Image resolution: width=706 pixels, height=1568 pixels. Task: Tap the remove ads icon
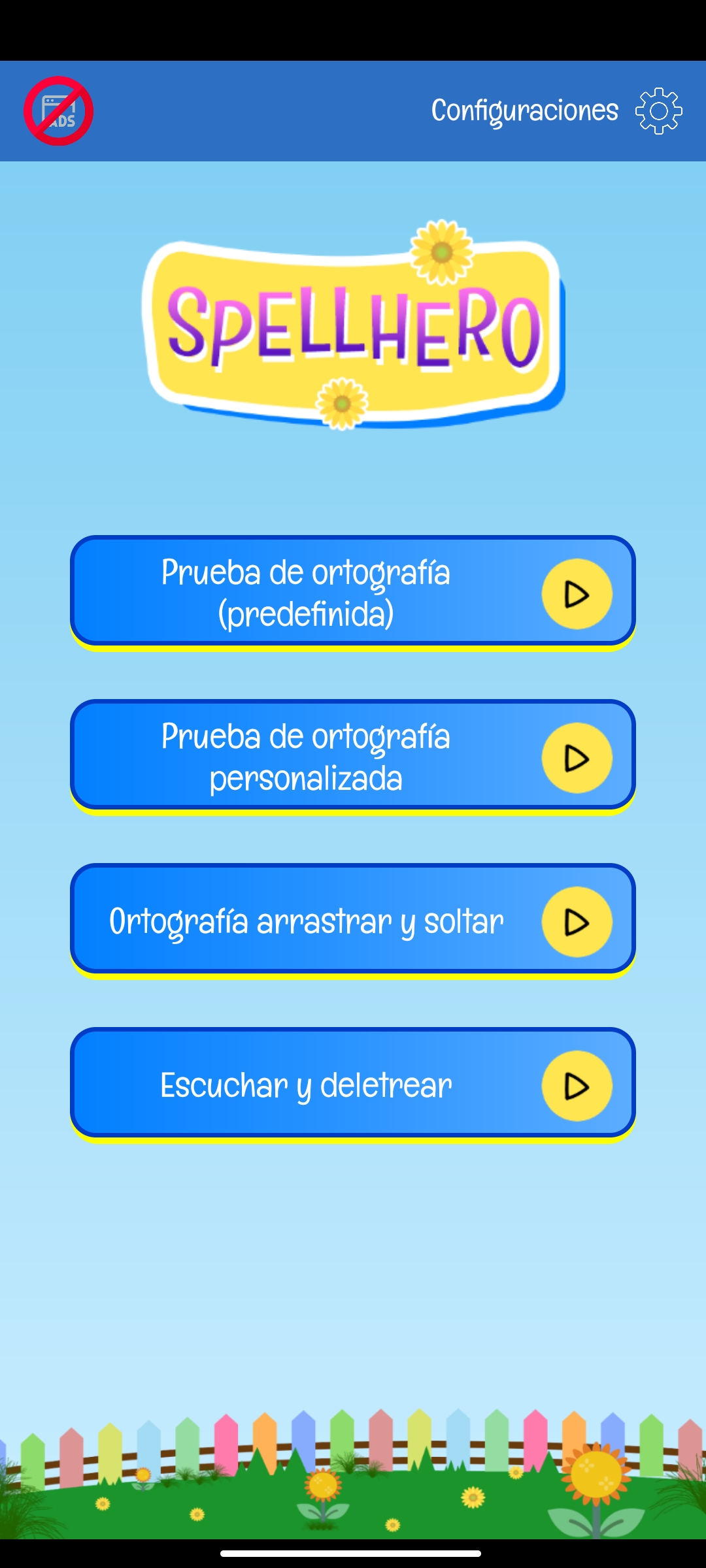pos(59,111)
